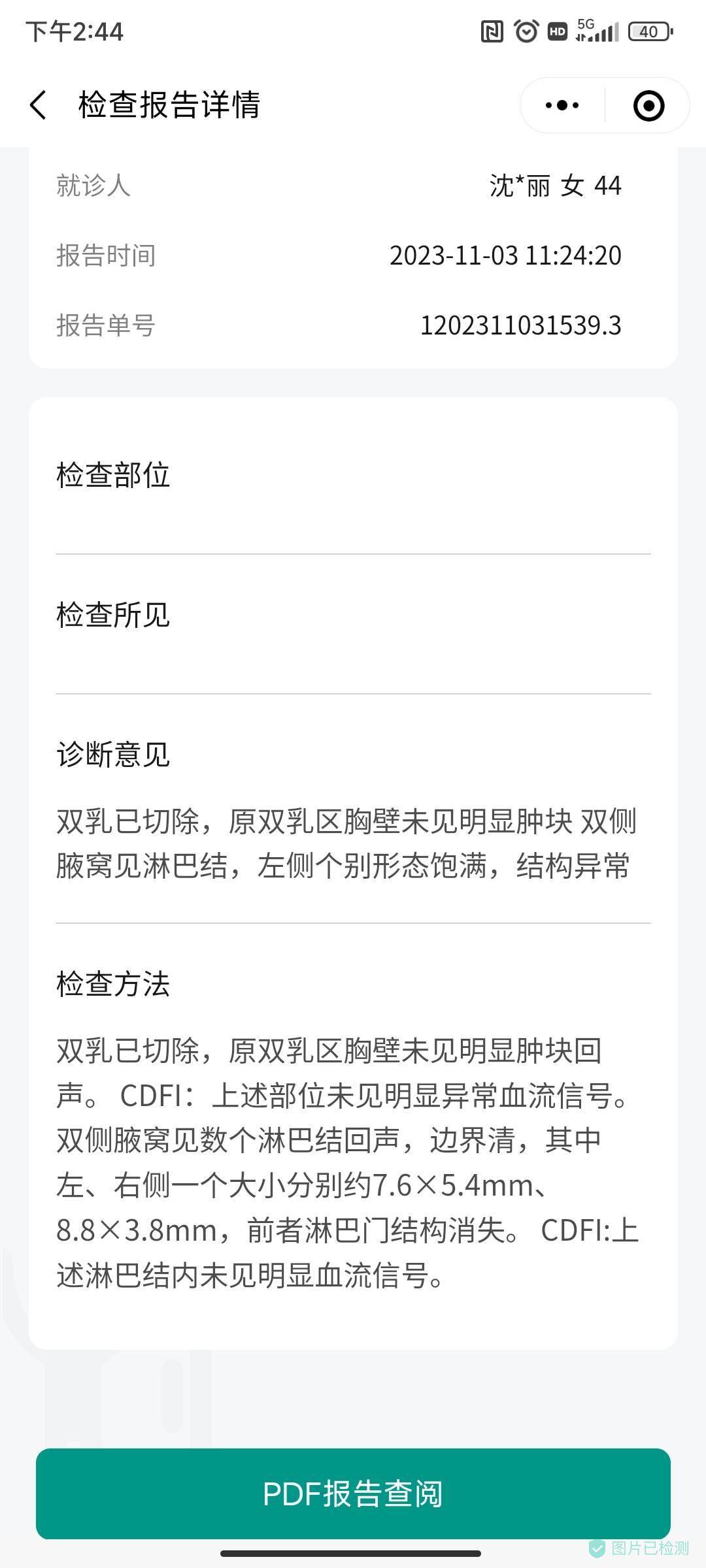Expand the 检查部位 empty section
The width and height of the screenshot is (706, 1568).
111,476
